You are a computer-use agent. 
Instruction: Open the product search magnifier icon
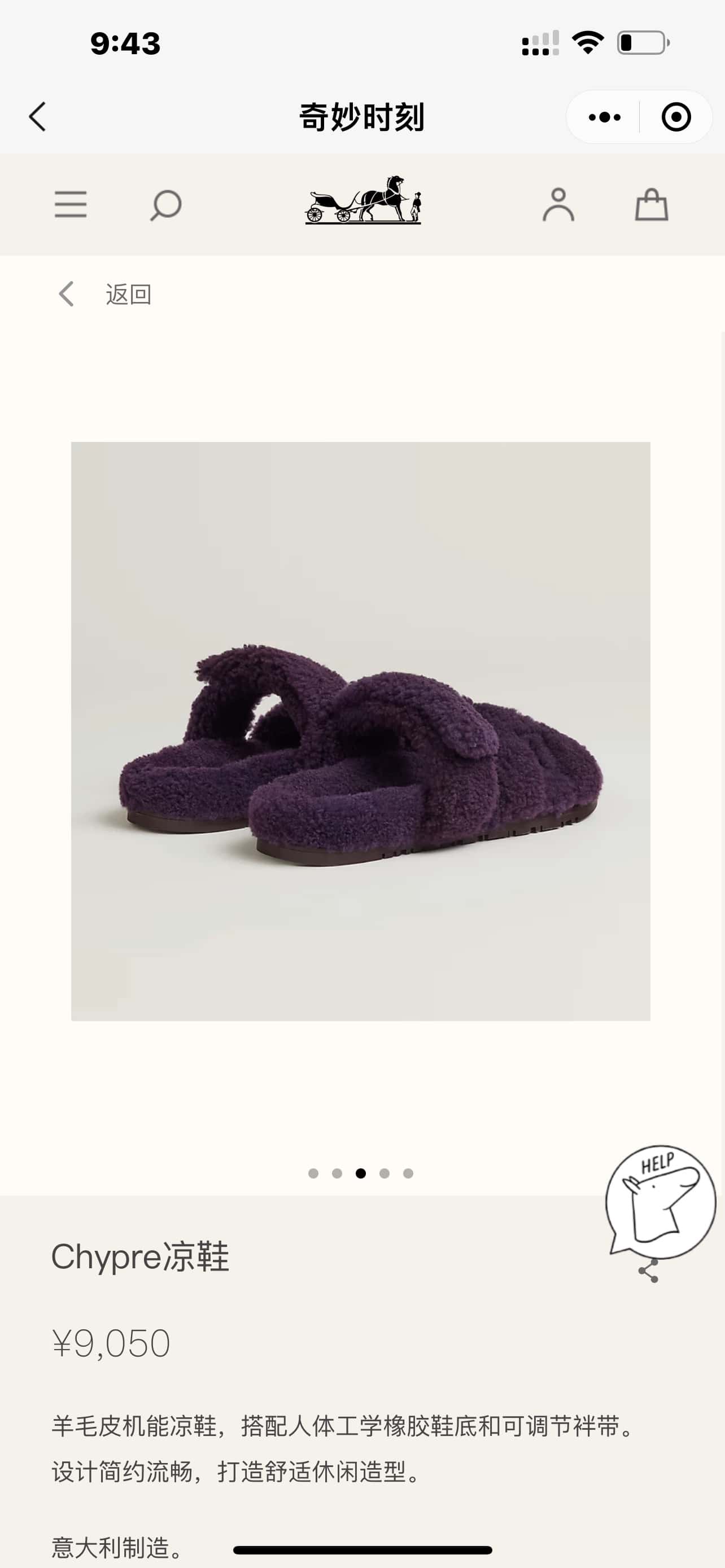[165, 205]
